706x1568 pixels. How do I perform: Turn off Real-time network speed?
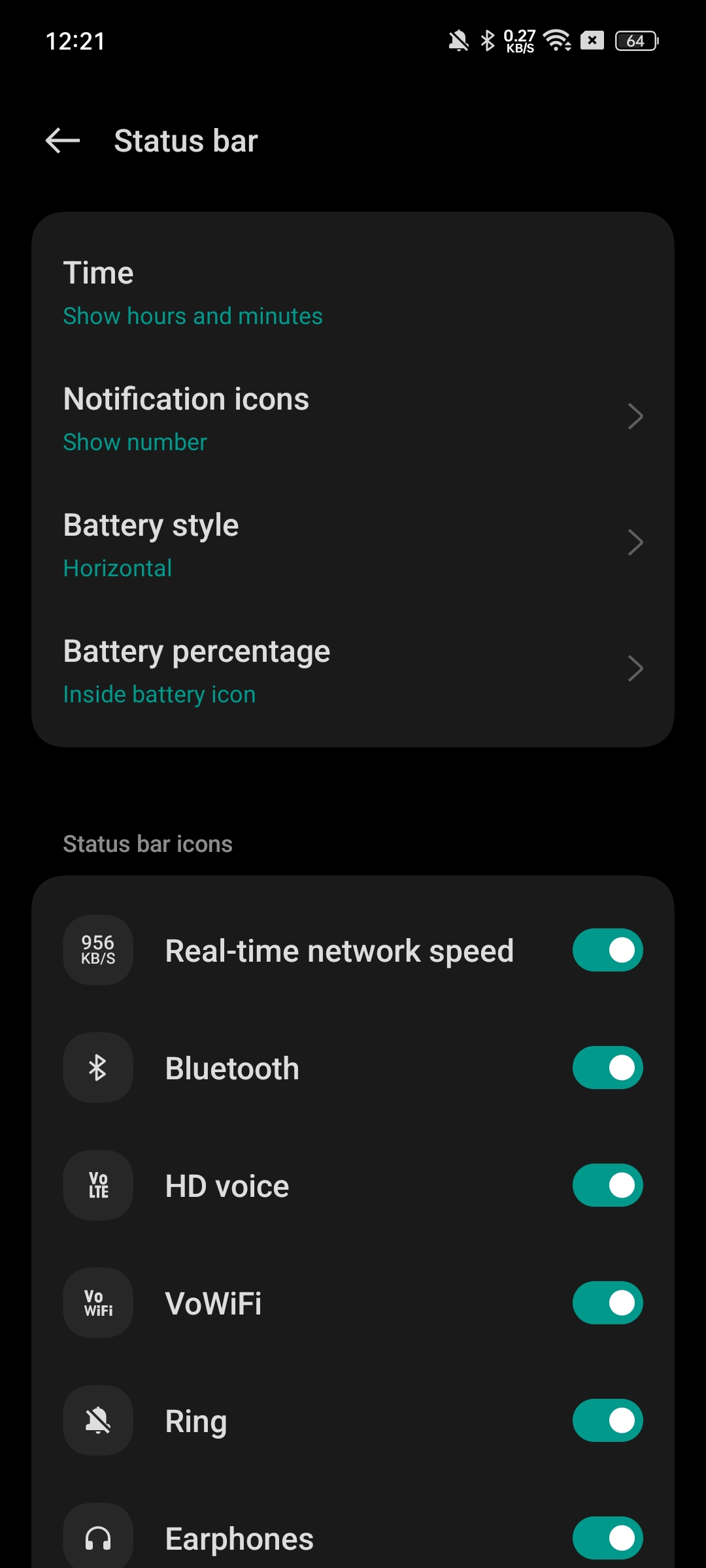pos(607,950)
